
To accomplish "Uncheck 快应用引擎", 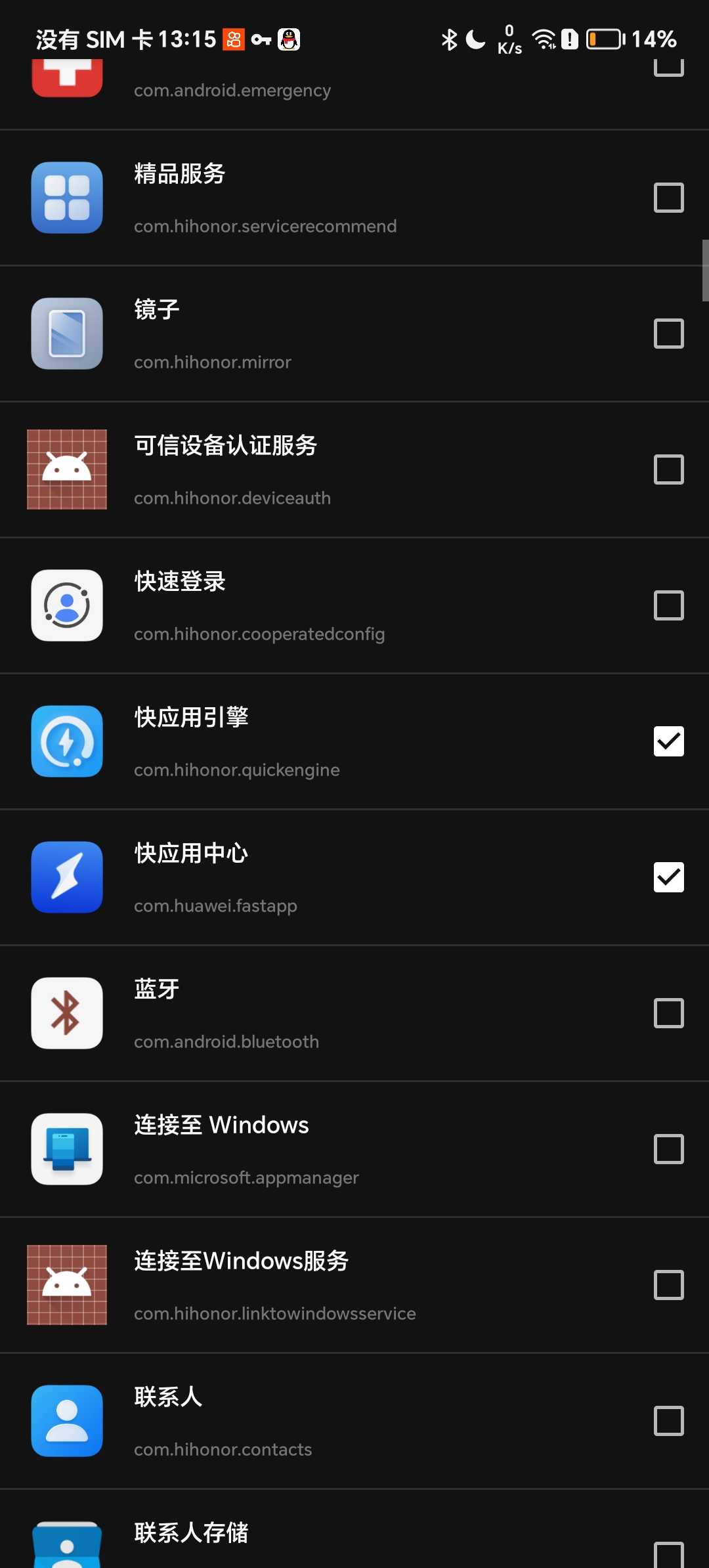I will click(668, 741).
